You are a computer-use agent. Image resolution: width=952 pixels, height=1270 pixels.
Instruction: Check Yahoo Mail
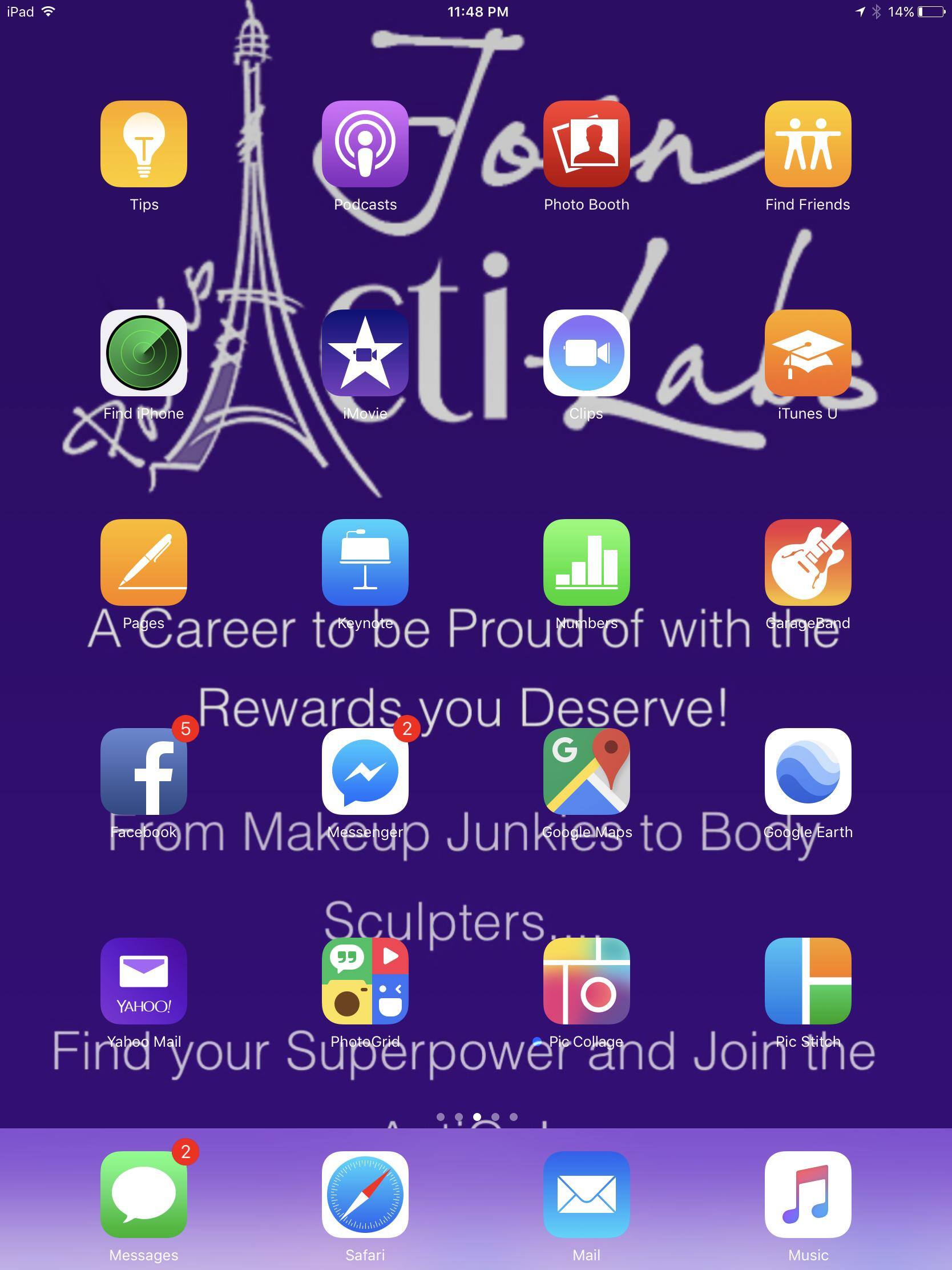(143, 981)
